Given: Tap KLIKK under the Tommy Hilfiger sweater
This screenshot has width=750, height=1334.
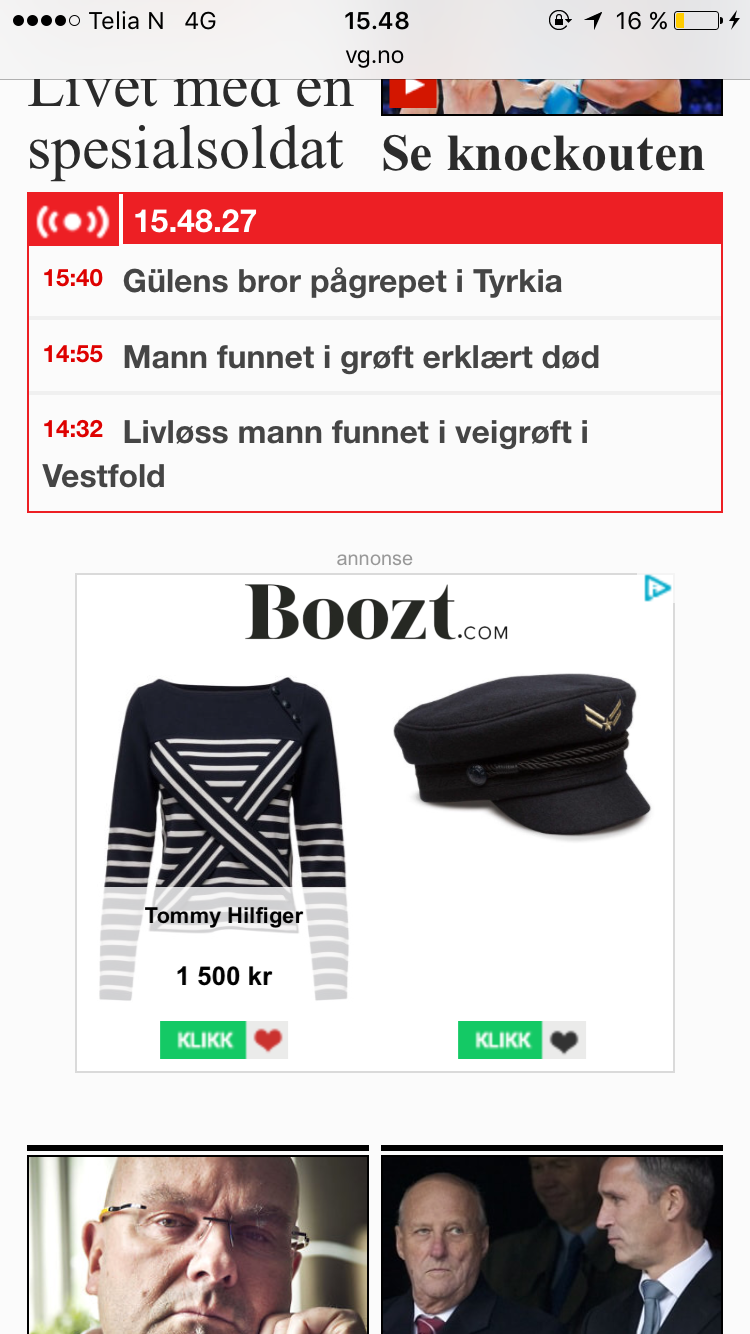Looking at the screenshot, I should [x=203, y=1040].
